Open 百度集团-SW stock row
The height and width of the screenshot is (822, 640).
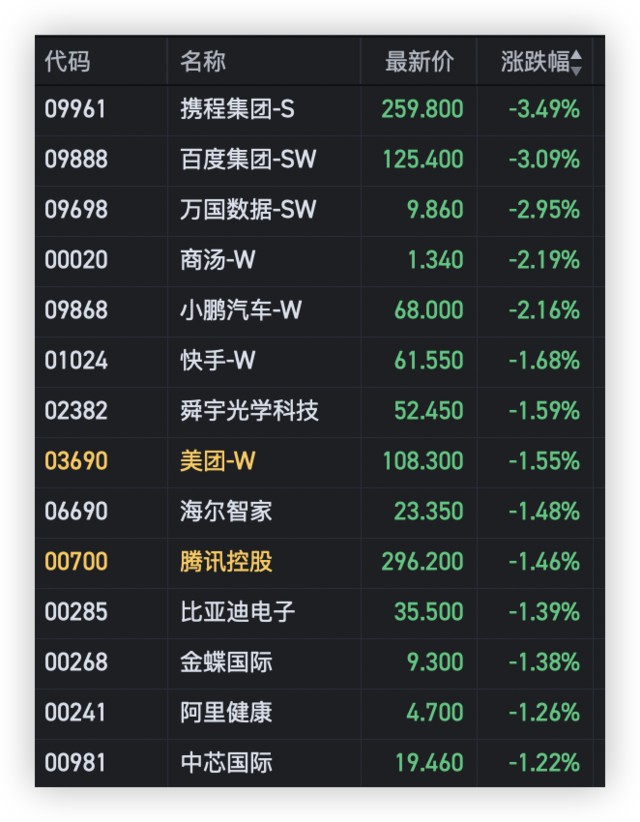click(x=248, y=159)
